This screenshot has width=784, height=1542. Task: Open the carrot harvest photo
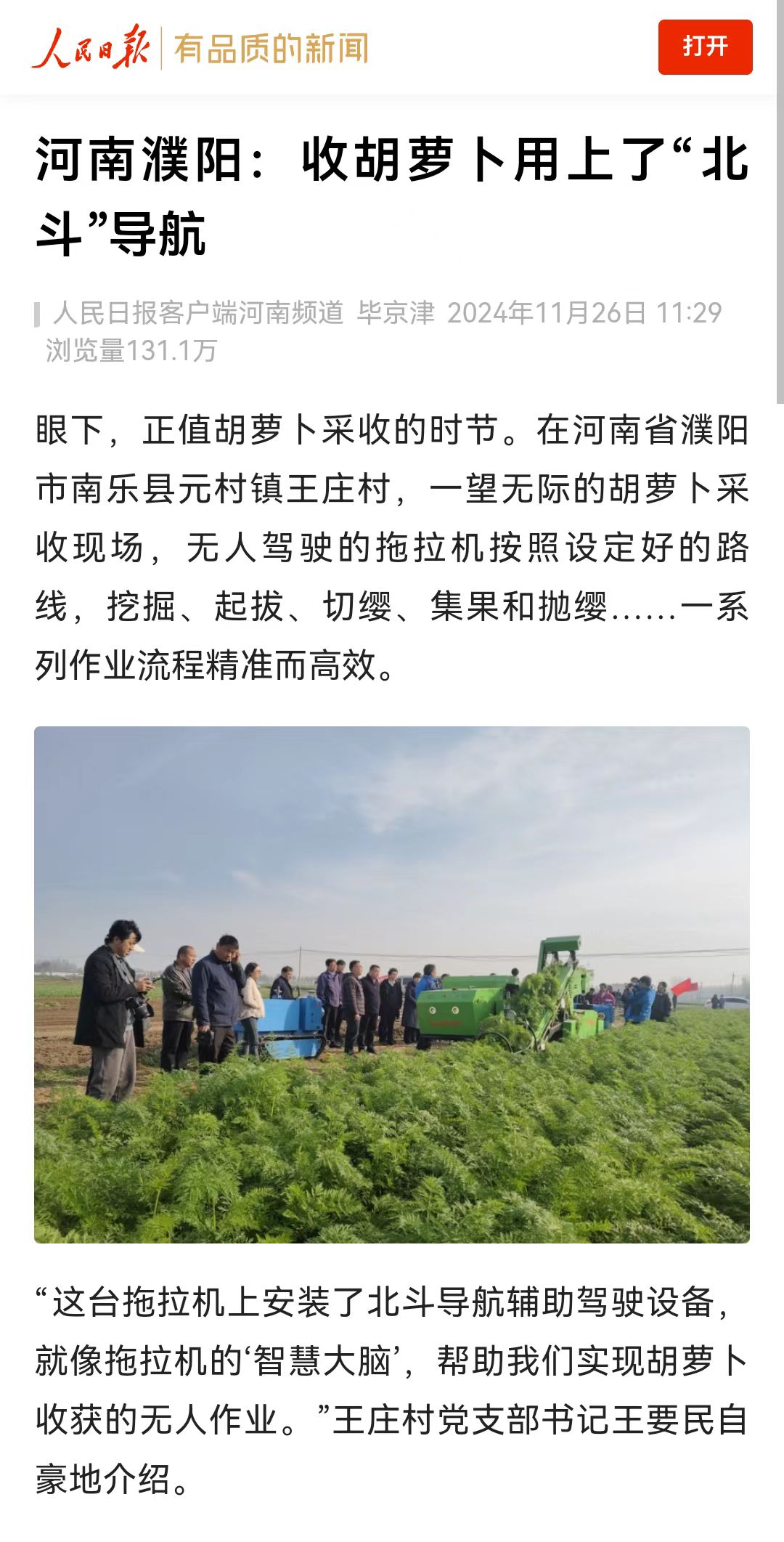392,984
